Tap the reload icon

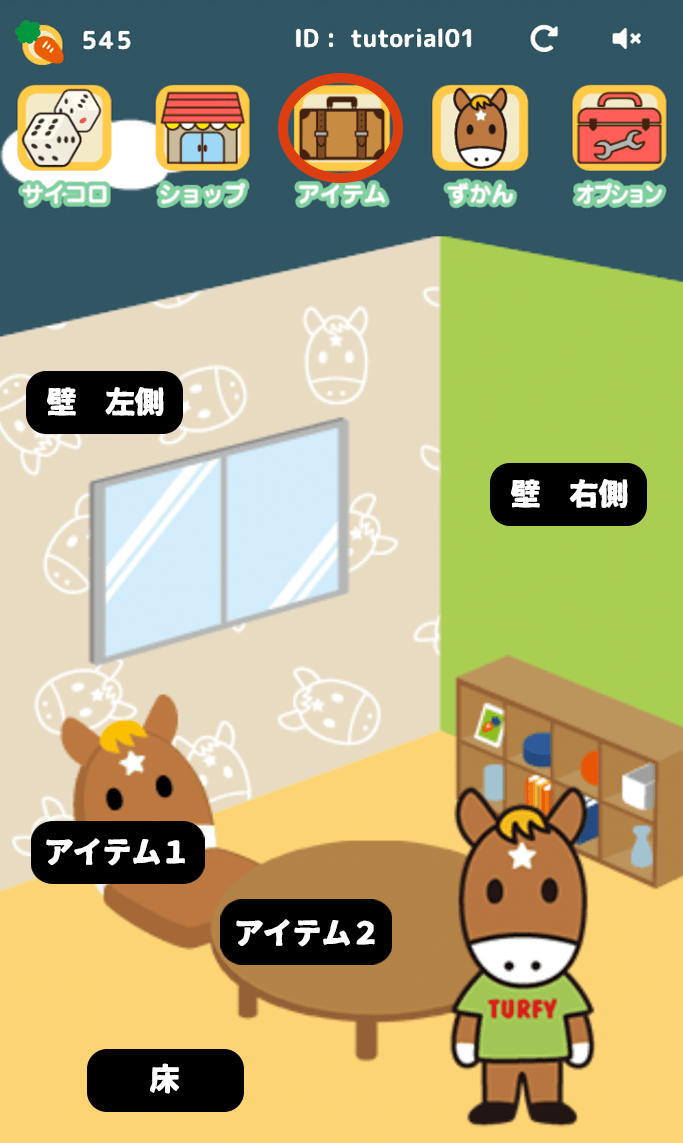pyautogui.click(x=544, y=39)
